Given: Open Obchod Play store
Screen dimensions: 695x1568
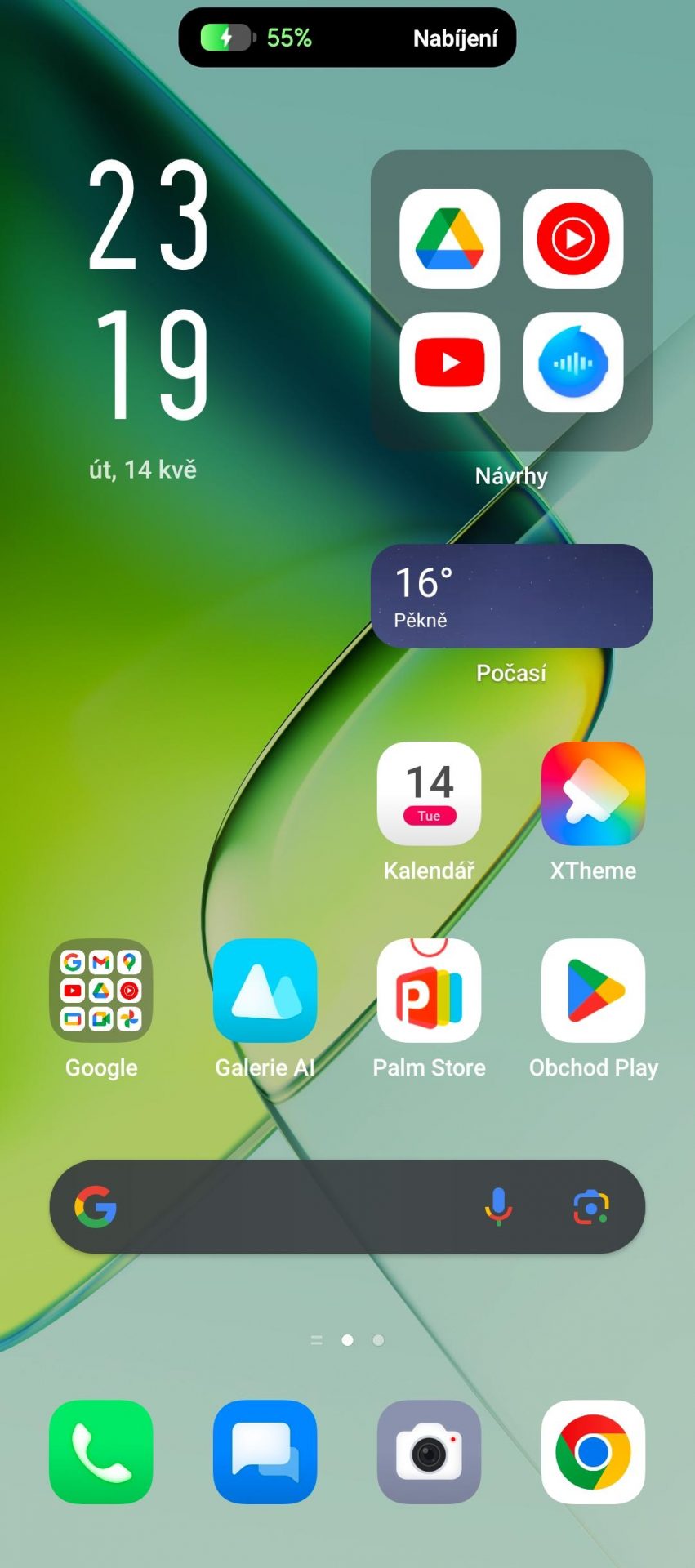Looking at the screenshot, I should [594, 991].
